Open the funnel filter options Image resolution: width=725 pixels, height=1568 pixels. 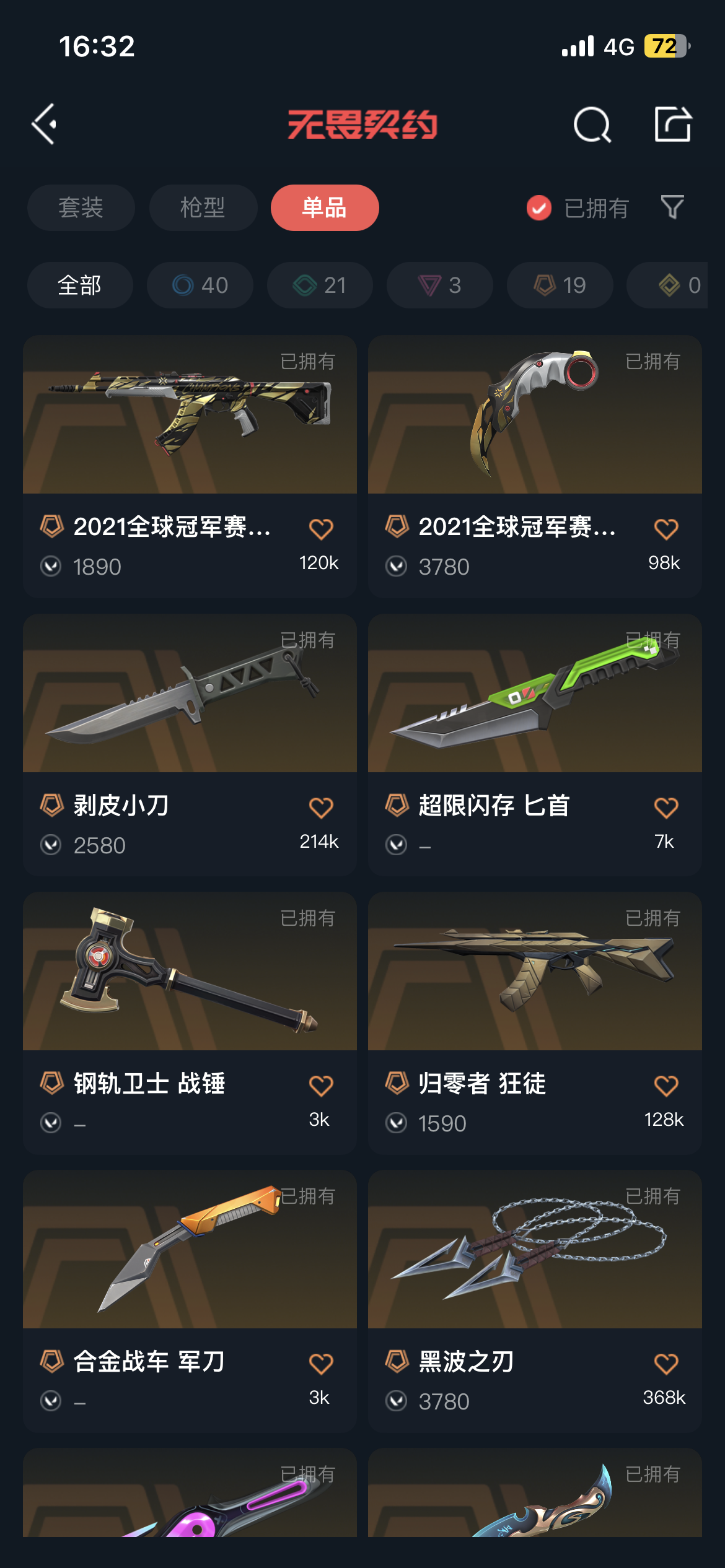[x=672, y=207]
